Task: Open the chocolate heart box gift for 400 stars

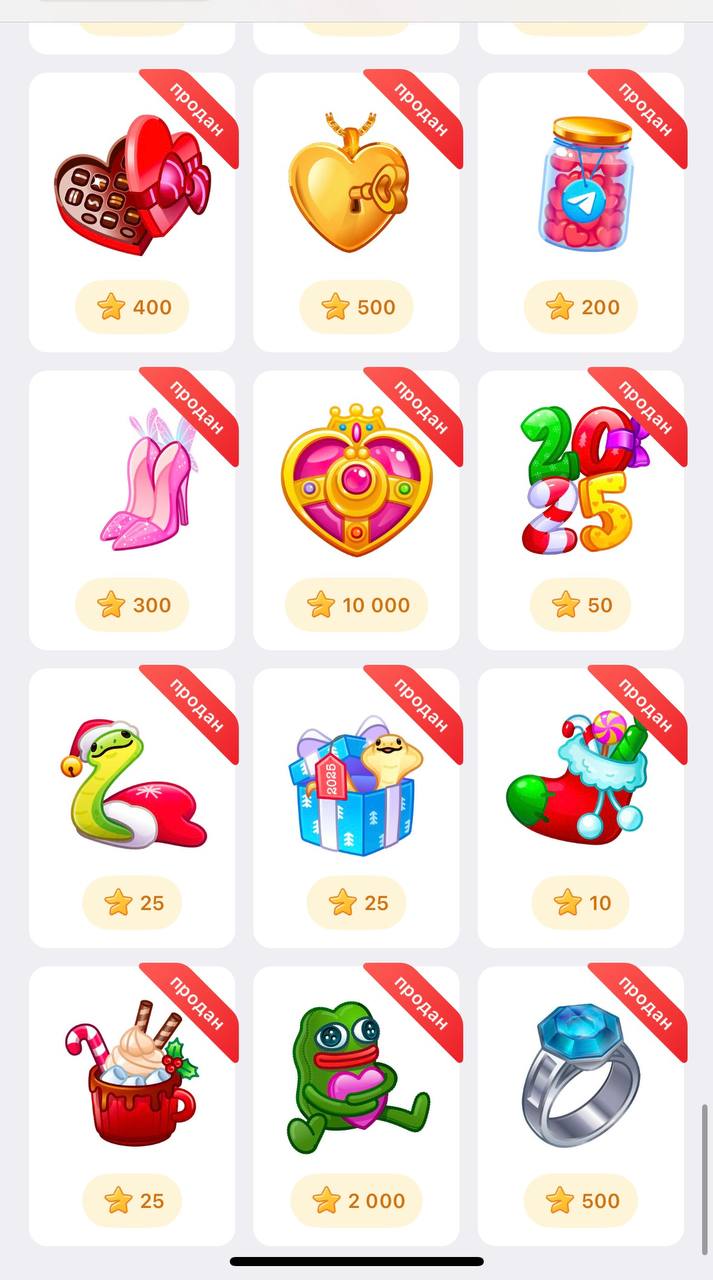Action: click(132, 185)
